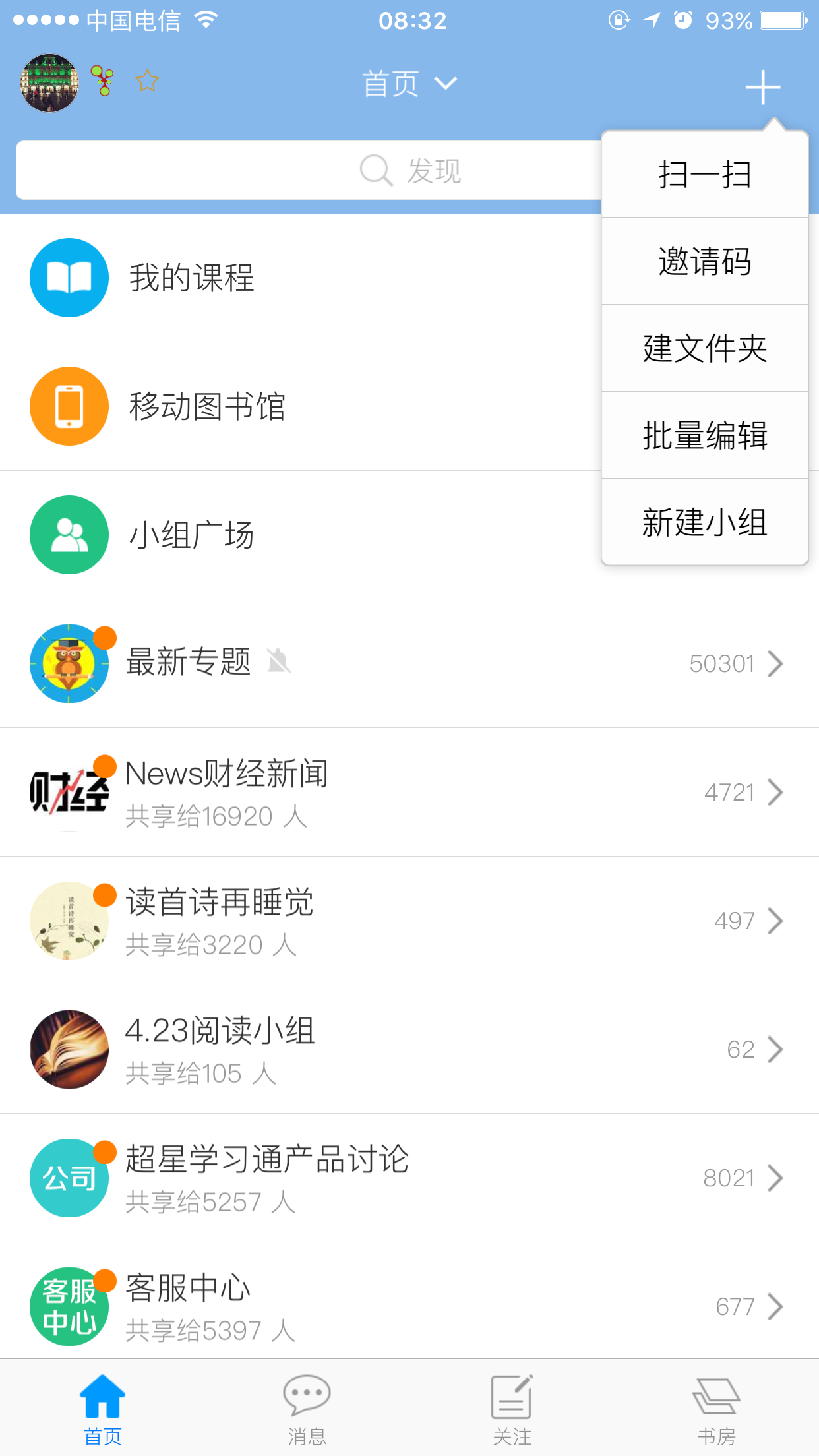Open 我的课程
The width and height of the screenshot is (819, 1456).
pyautogui.click(x=191, y=278)
